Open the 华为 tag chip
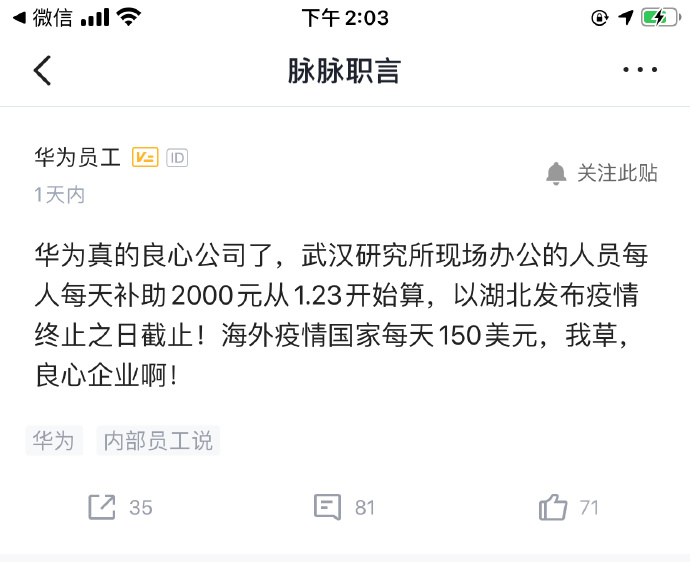 point(54,440)
